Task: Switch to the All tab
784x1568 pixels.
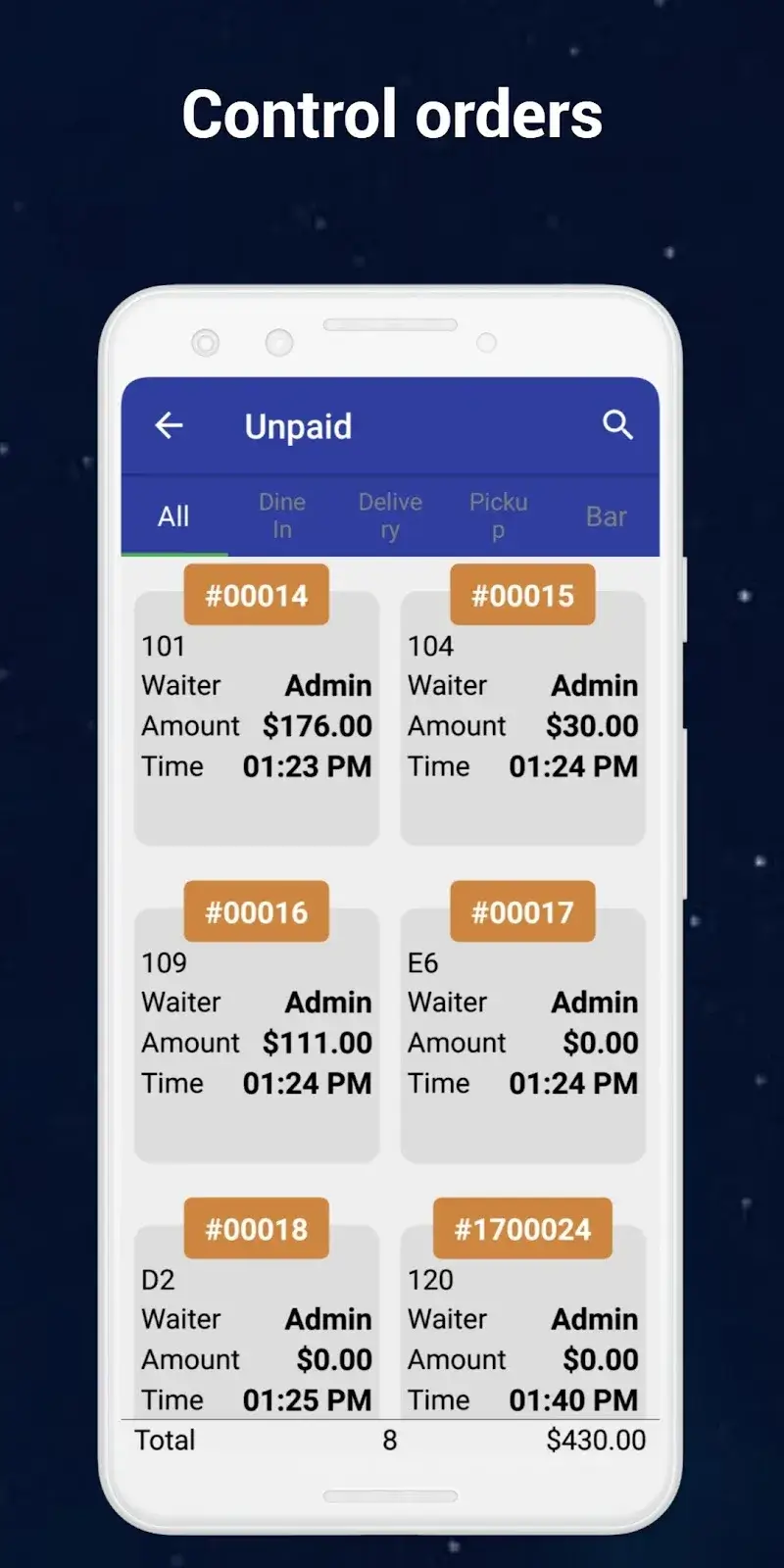Action: pos(173,516)
